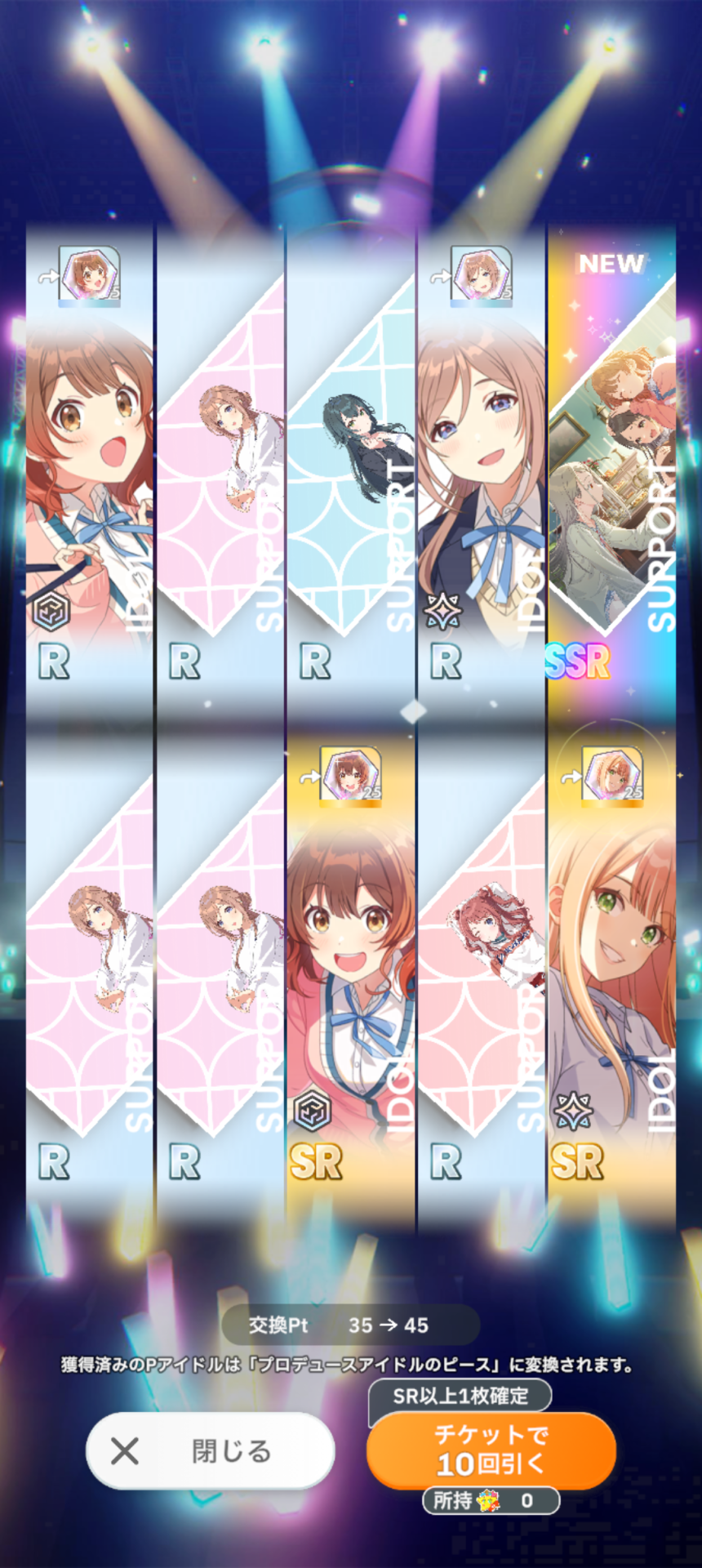Image resolution: width=702 pixels, height=1568 pixels.
Task: View the SR idol card in pink cardigan
Action: pyautogui.click(x=350, y=972)
